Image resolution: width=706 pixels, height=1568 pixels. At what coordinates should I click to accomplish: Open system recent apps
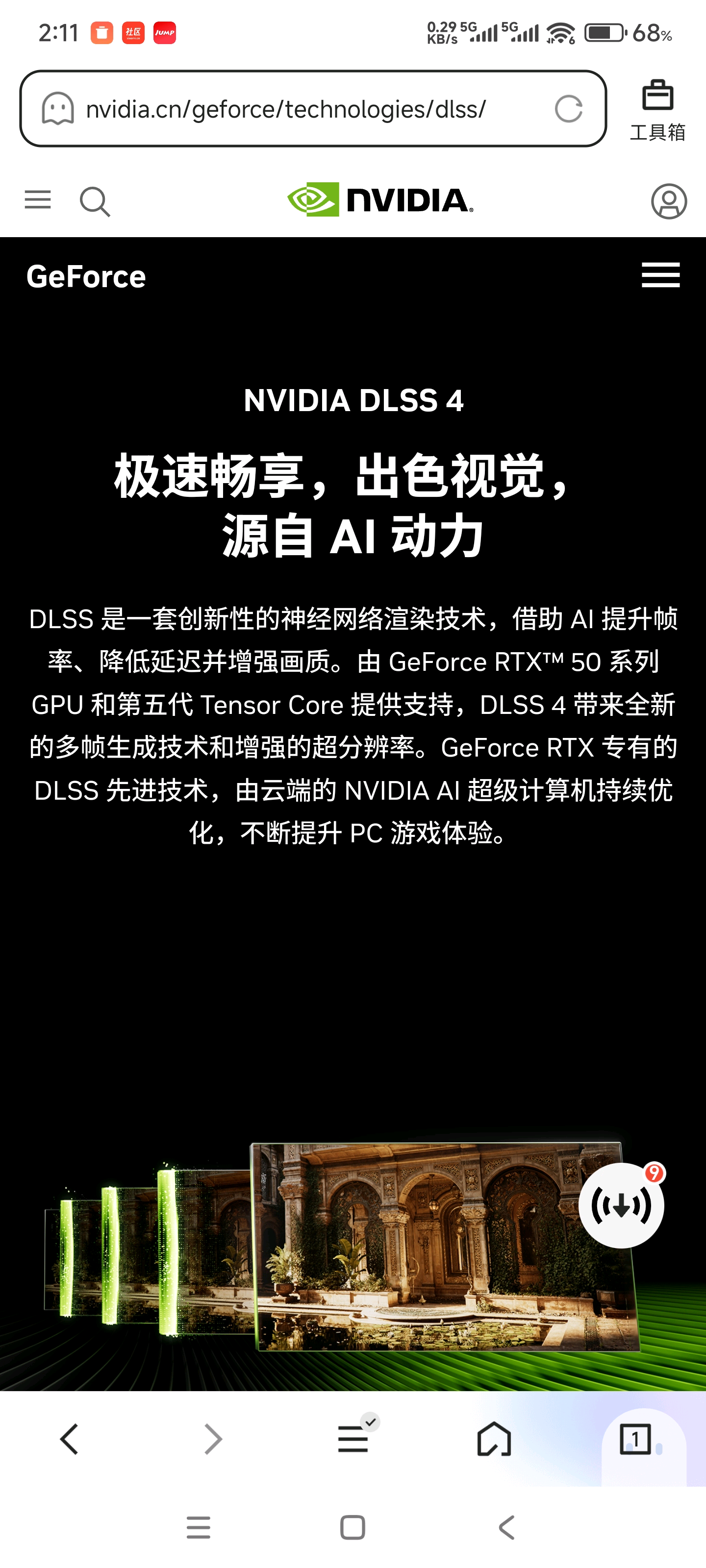tap(199, 1527)
